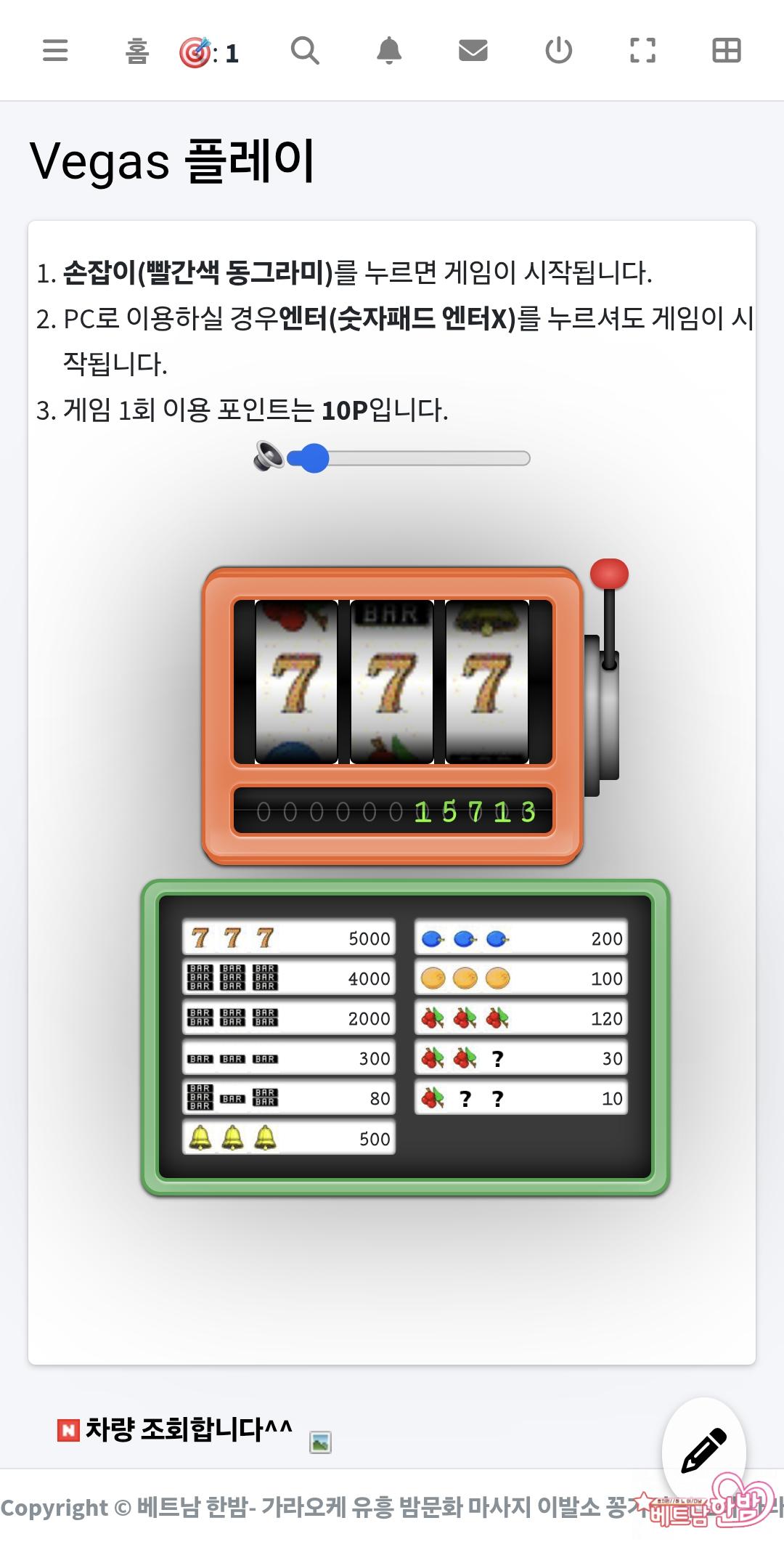Viewport: 784px width, 1547px height.
Task: Enter fullscreen mode
Action: (x=642, y=51)
